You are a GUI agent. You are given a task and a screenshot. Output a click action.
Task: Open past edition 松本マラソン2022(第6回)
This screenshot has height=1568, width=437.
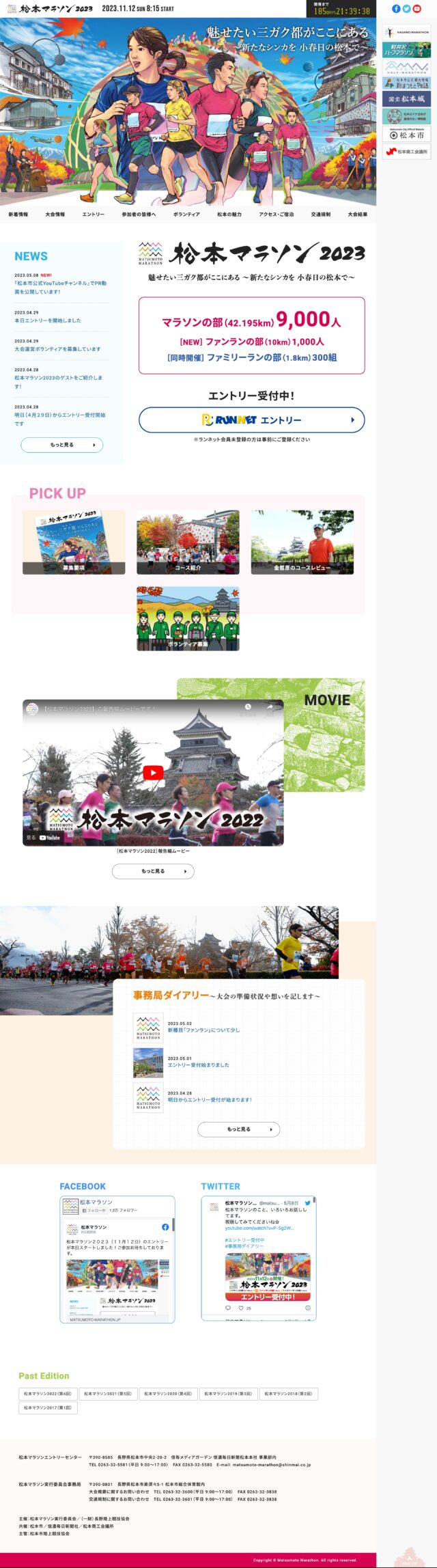click(48, 1393)
